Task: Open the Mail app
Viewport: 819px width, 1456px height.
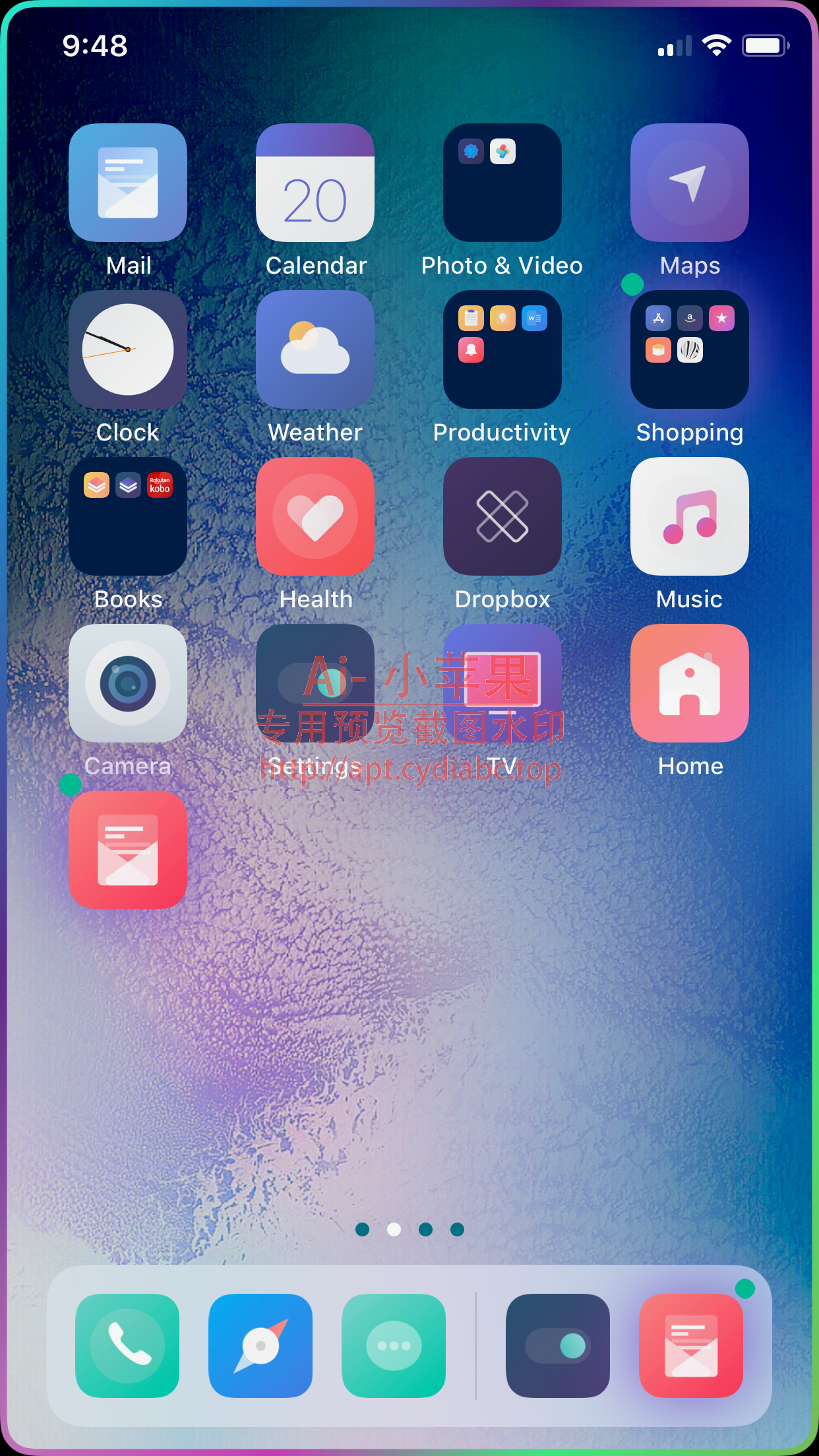Action: click(x=128, y=183)
